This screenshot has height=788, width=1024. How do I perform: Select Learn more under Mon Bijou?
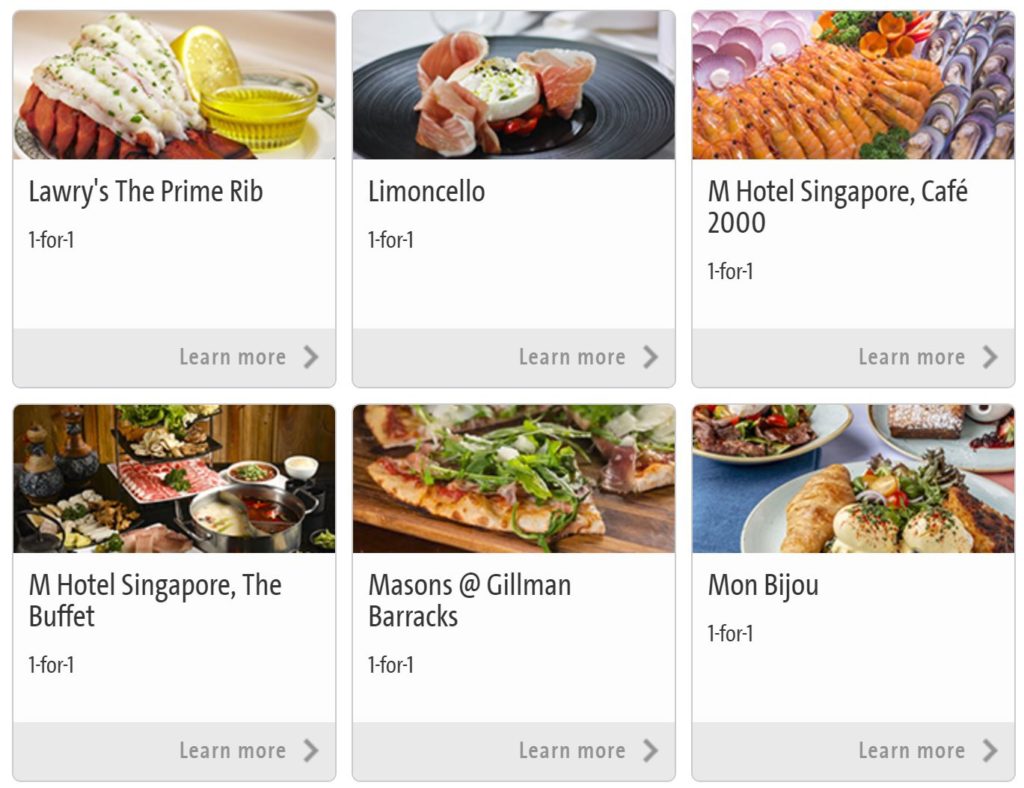point(928,750)
